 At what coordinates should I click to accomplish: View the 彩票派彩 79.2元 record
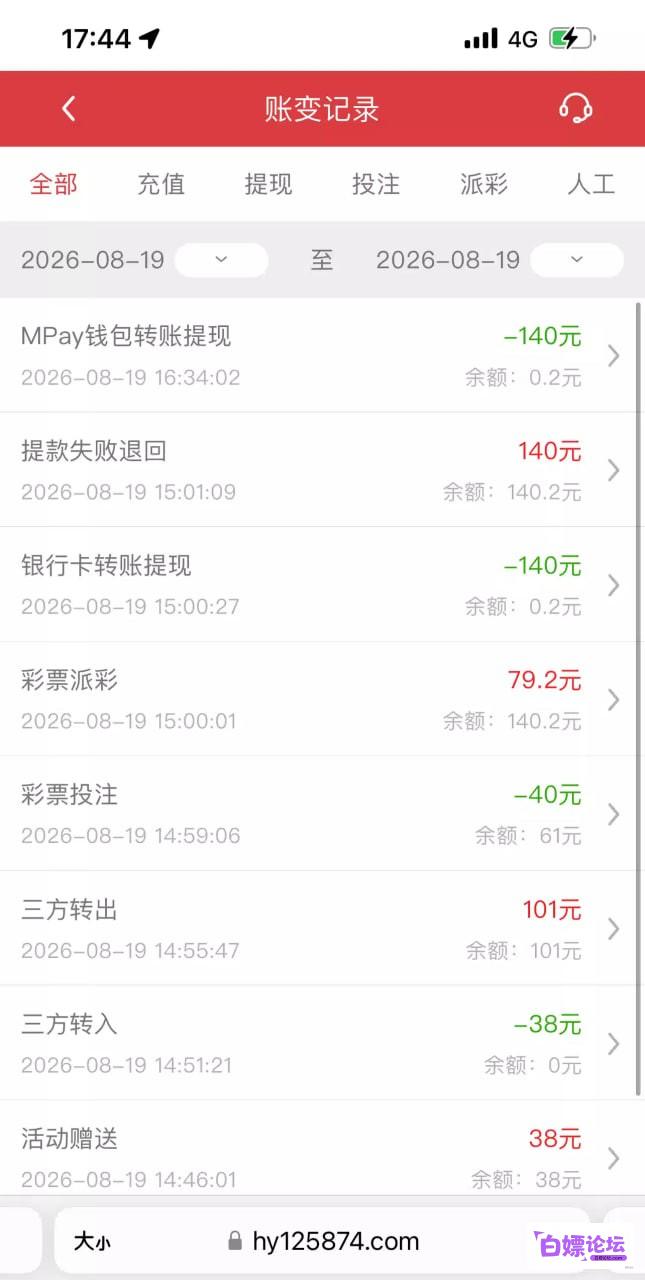coord(318,699)
